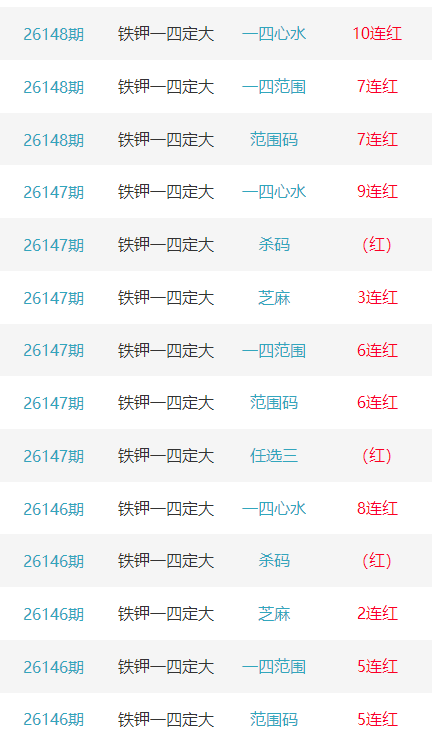View the 26146期 一四范围 5连红 row
This screenshot has width=444, height=739.
pos(216,666)
